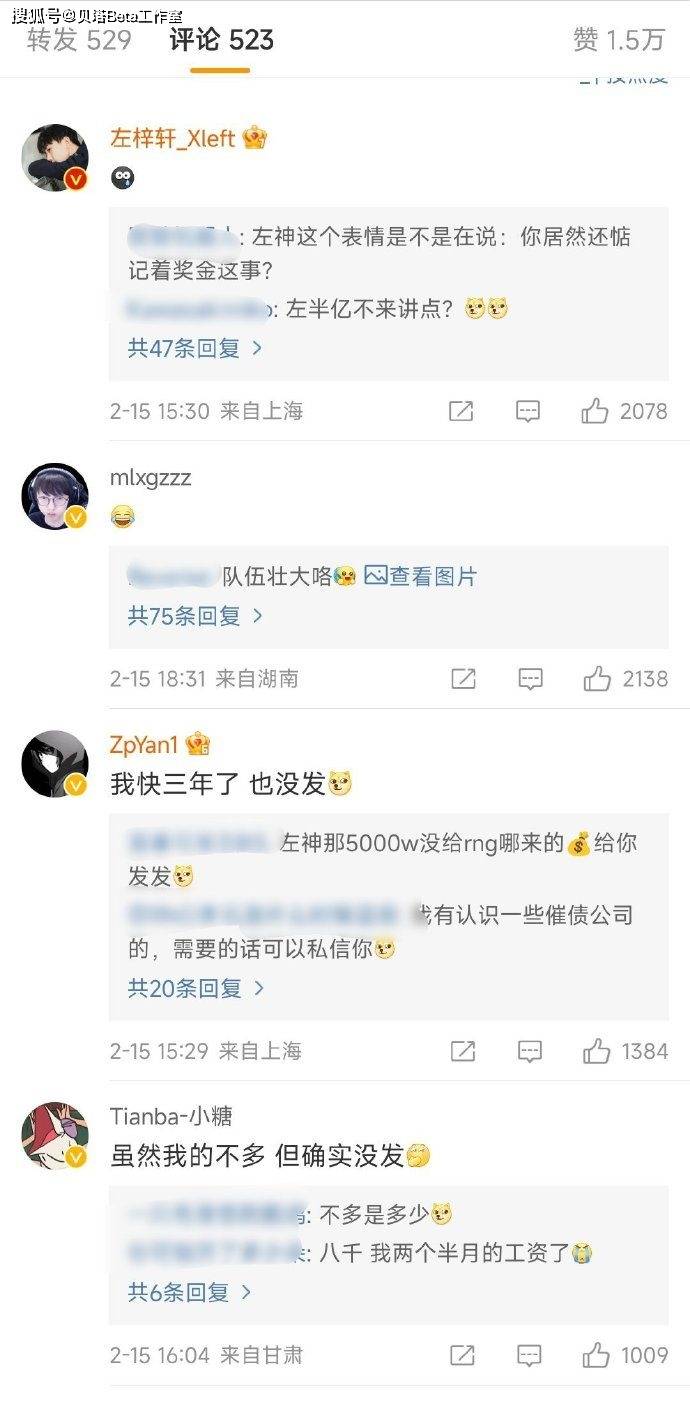Repost ZpYan1's comment
Screen dimensions: 690x1408
463,1051
